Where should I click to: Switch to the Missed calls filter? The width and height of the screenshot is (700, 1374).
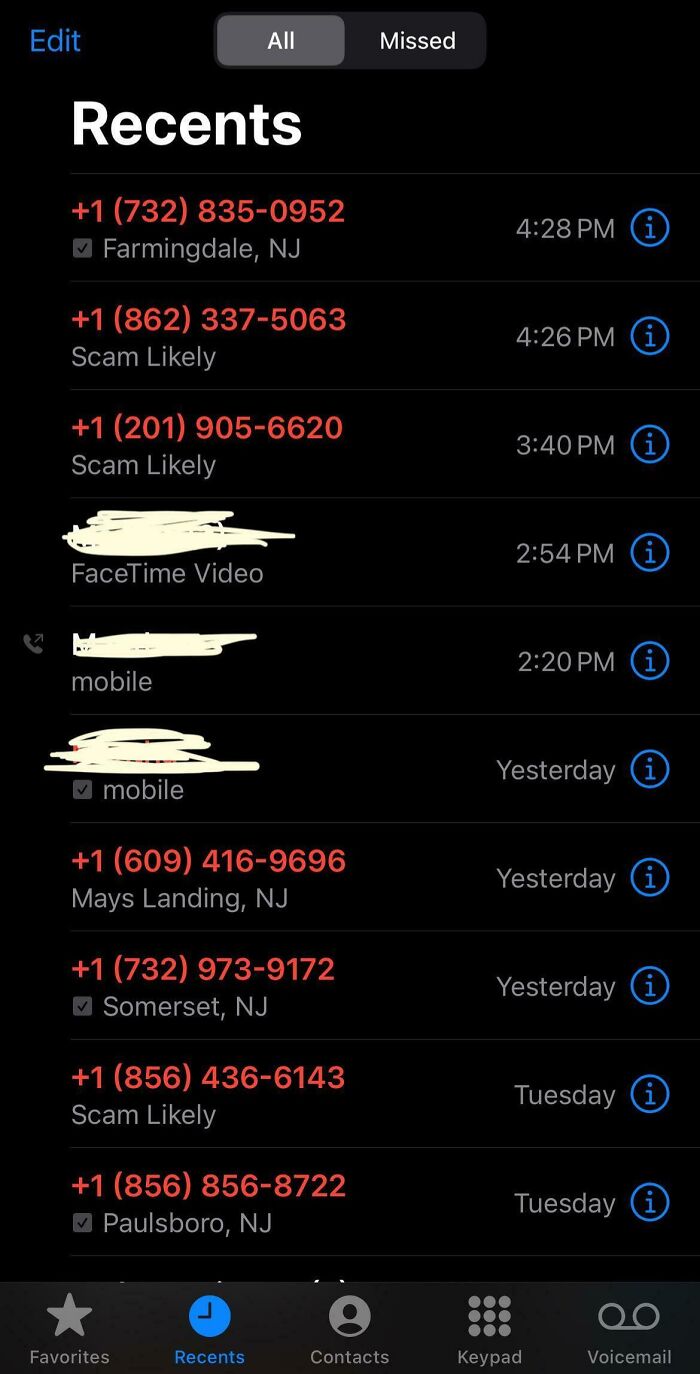coord(417,41)
